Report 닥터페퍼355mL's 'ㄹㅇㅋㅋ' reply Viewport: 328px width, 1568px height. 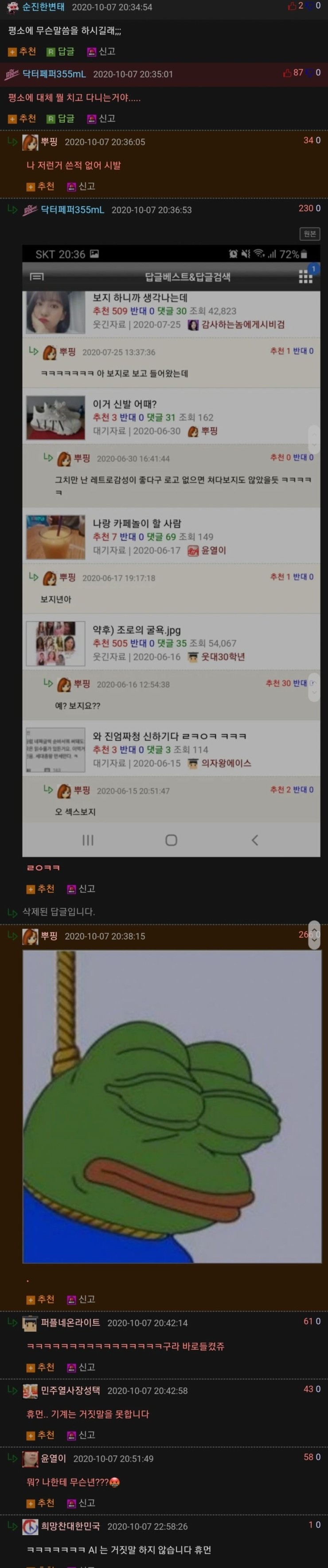pos(81,889)
